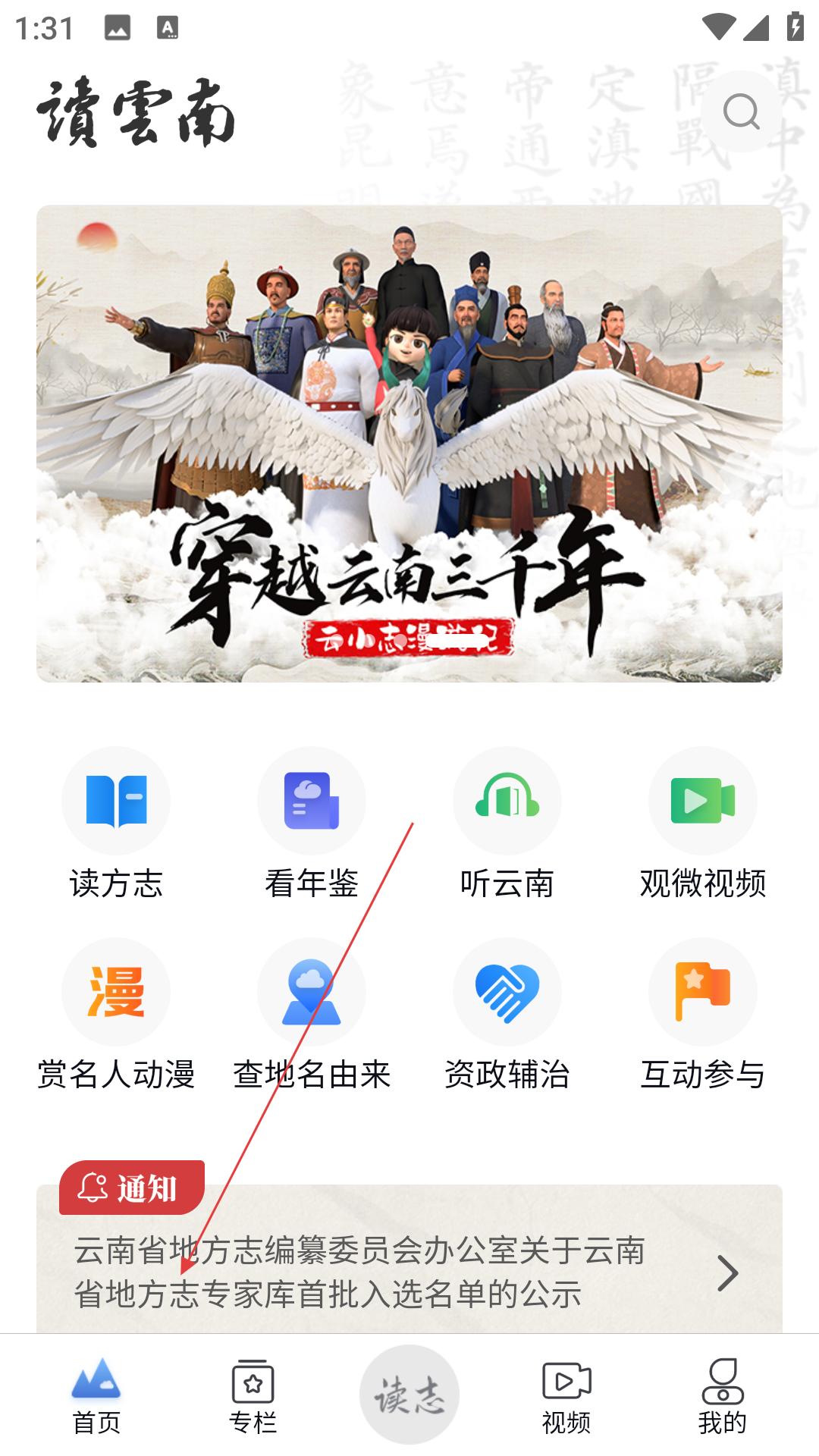This screenshot has width=819, height=1456.
Task: Tap the center 读志 button
Action: [409, 1395]
